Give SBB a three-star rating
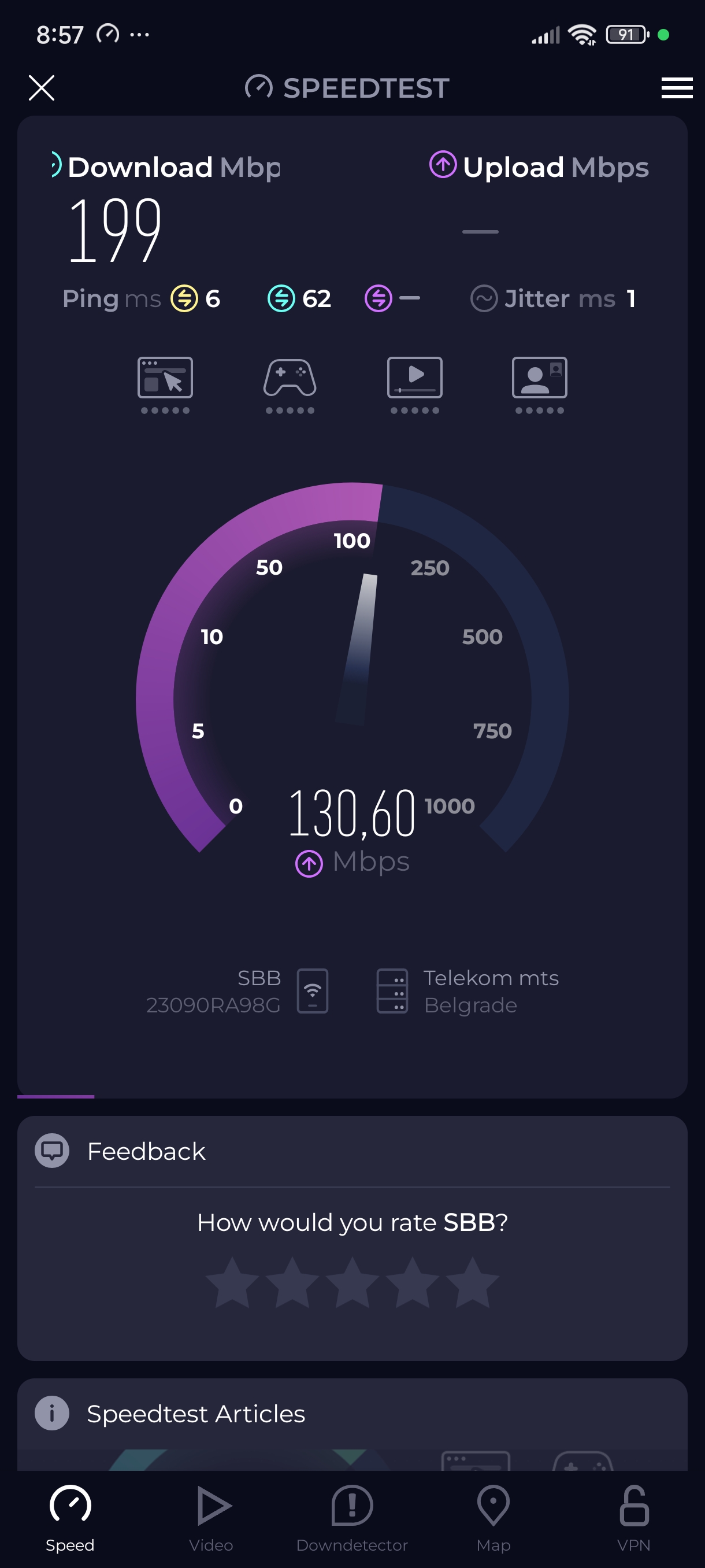 pyautogui.click(x=353, y=1282)
